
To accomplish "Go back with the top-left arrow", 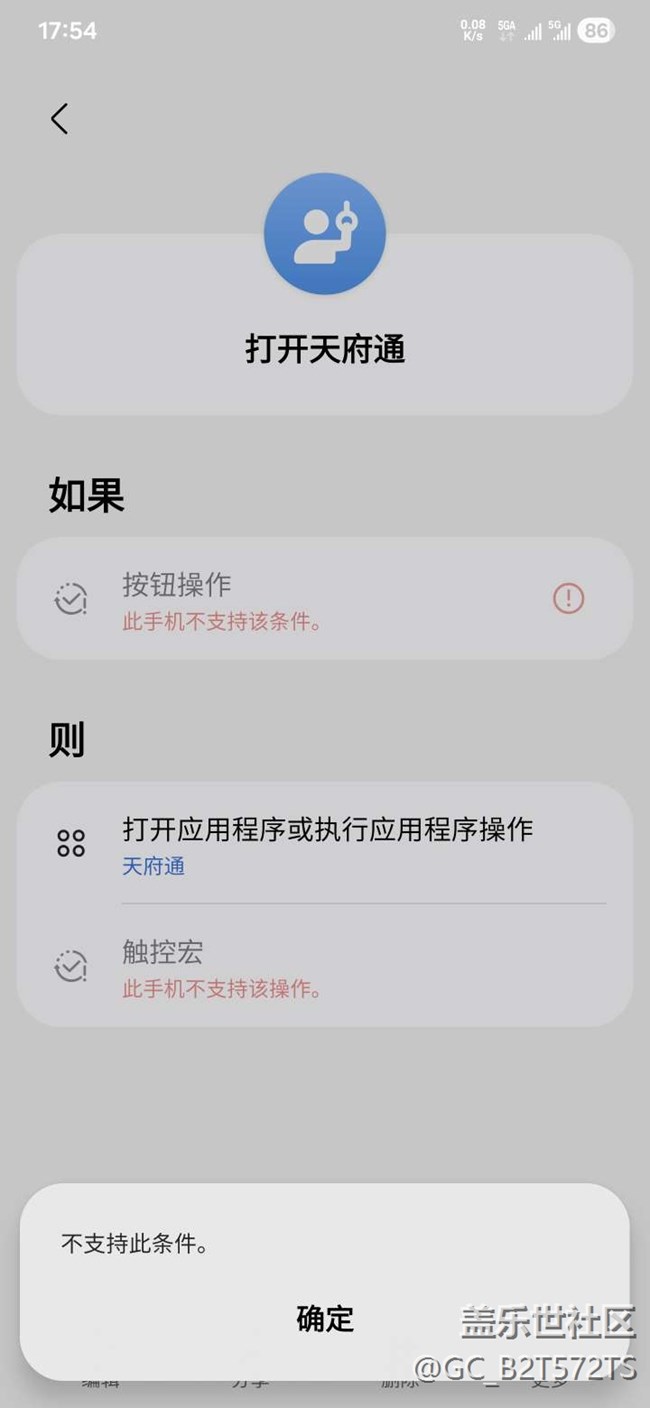I will [x=60, y=119].
